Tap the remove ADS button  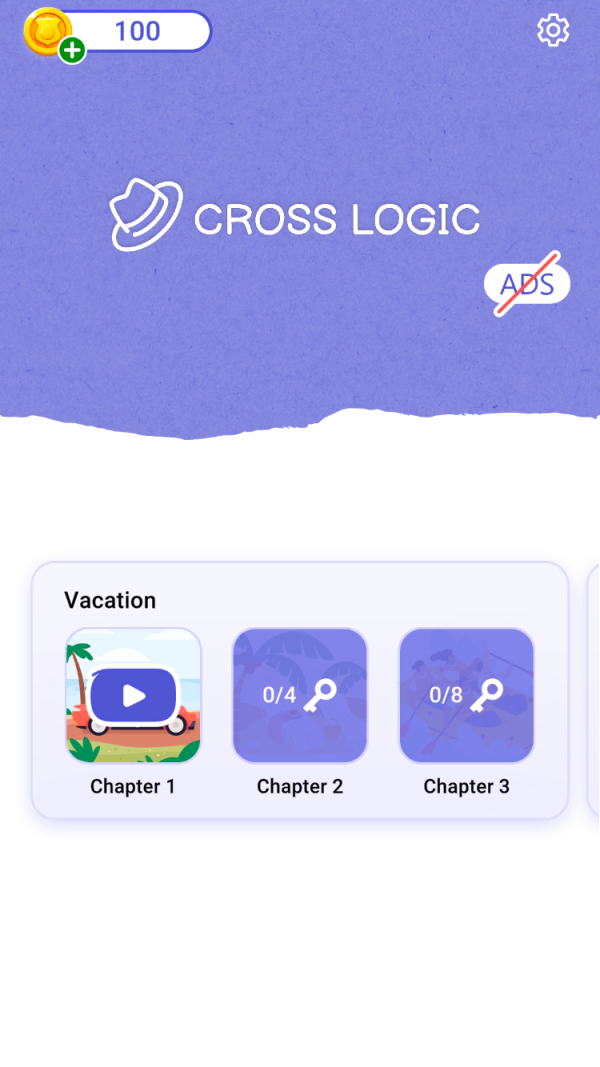(x=527, y=285)
